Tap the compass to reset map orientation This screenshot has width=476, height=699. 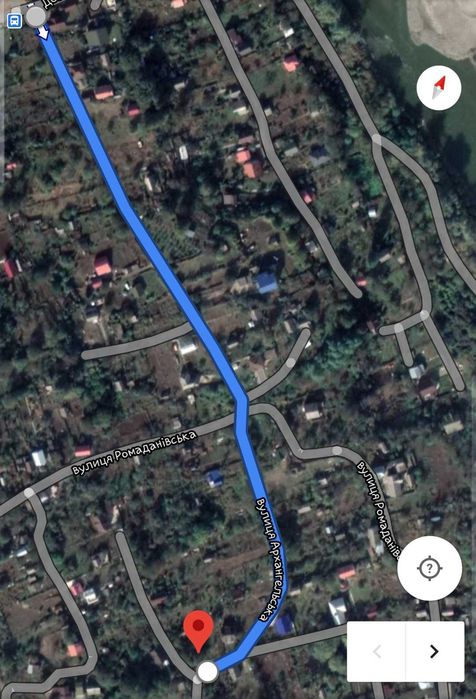point(439,87)
